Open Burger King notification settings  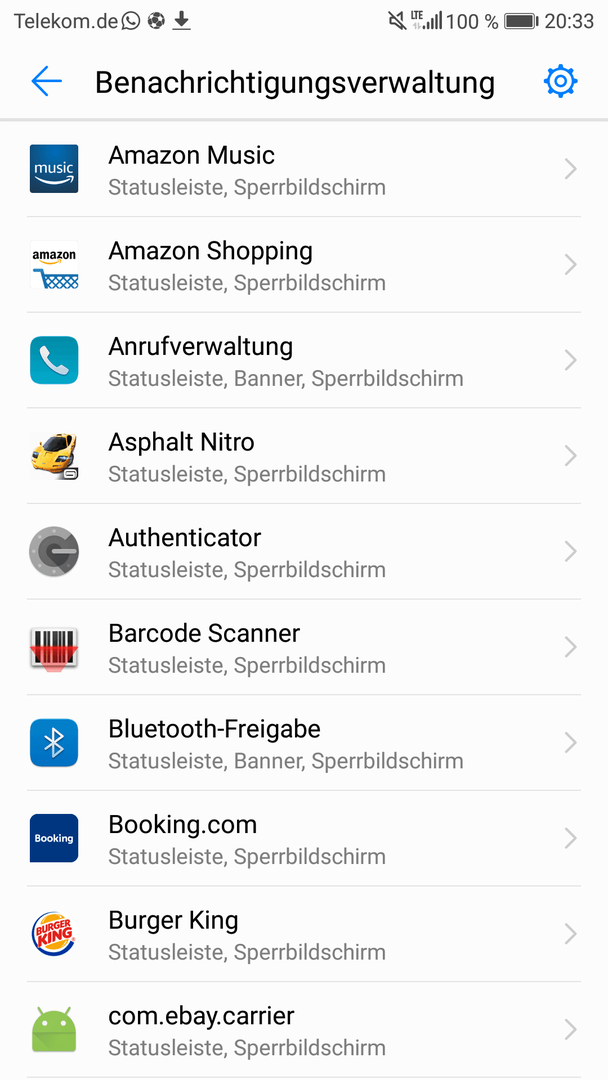pos(304,935)
